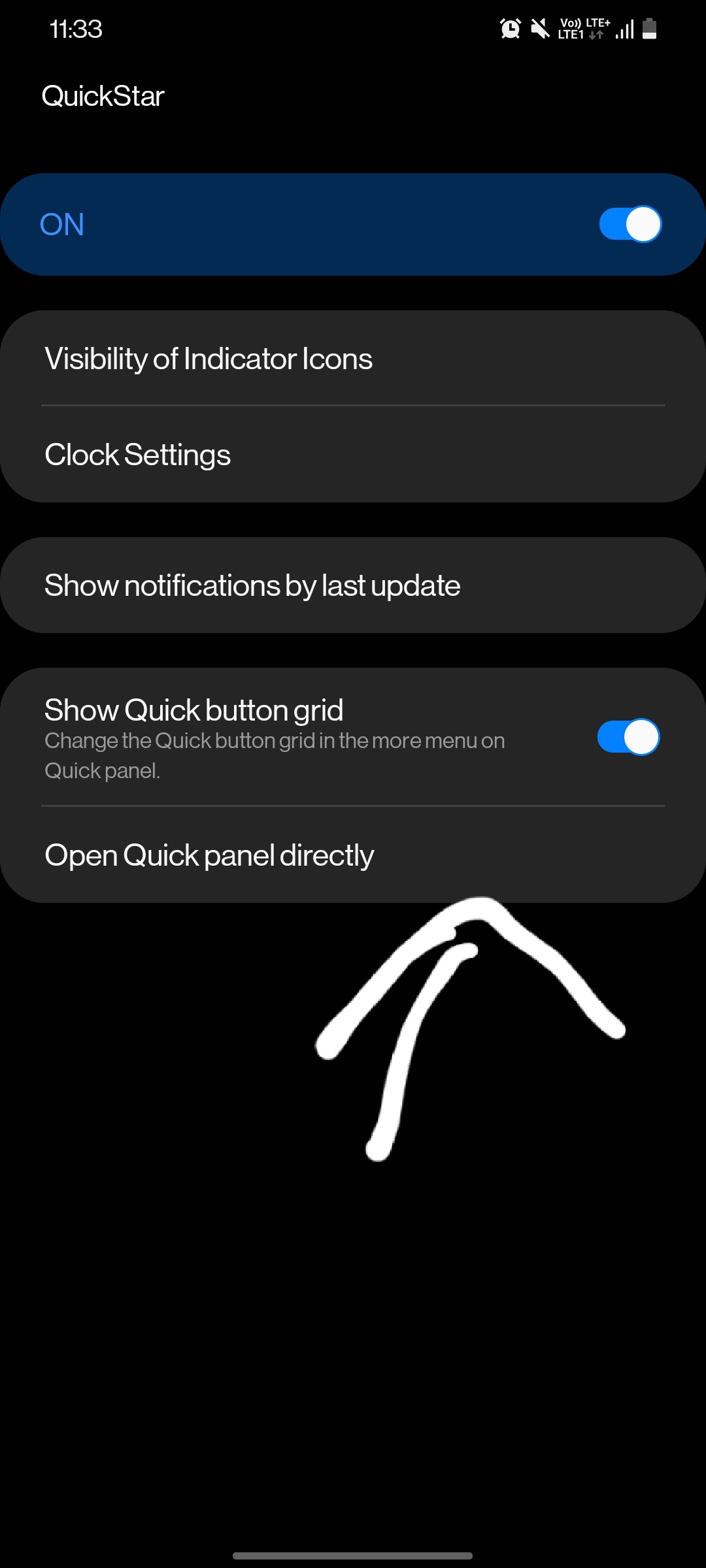Tap the clock showing 11:33

(x=76, y=29)
